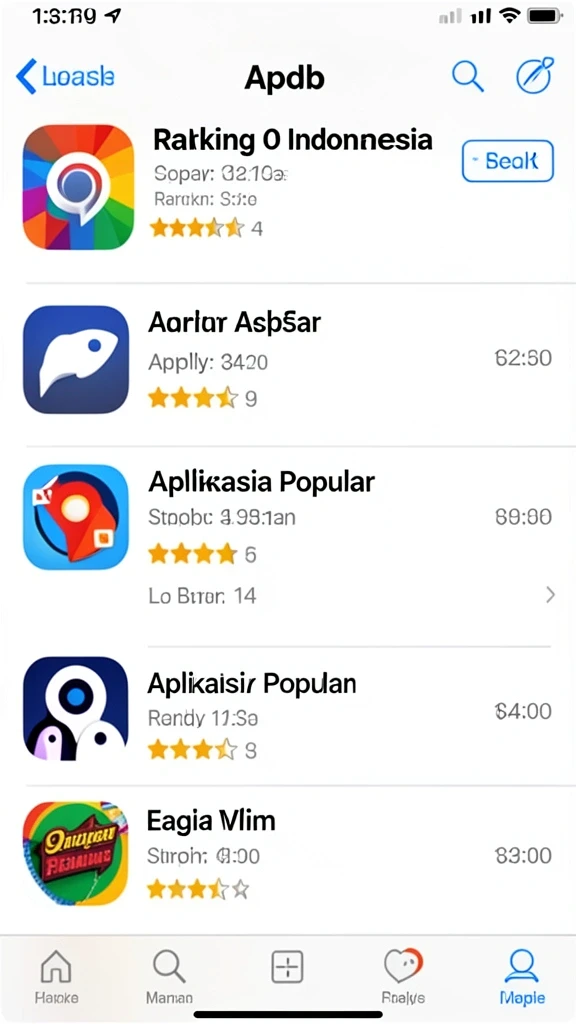Open the Apllikasia Popular app row
The image size is (576, 1024).
point(288,517)
